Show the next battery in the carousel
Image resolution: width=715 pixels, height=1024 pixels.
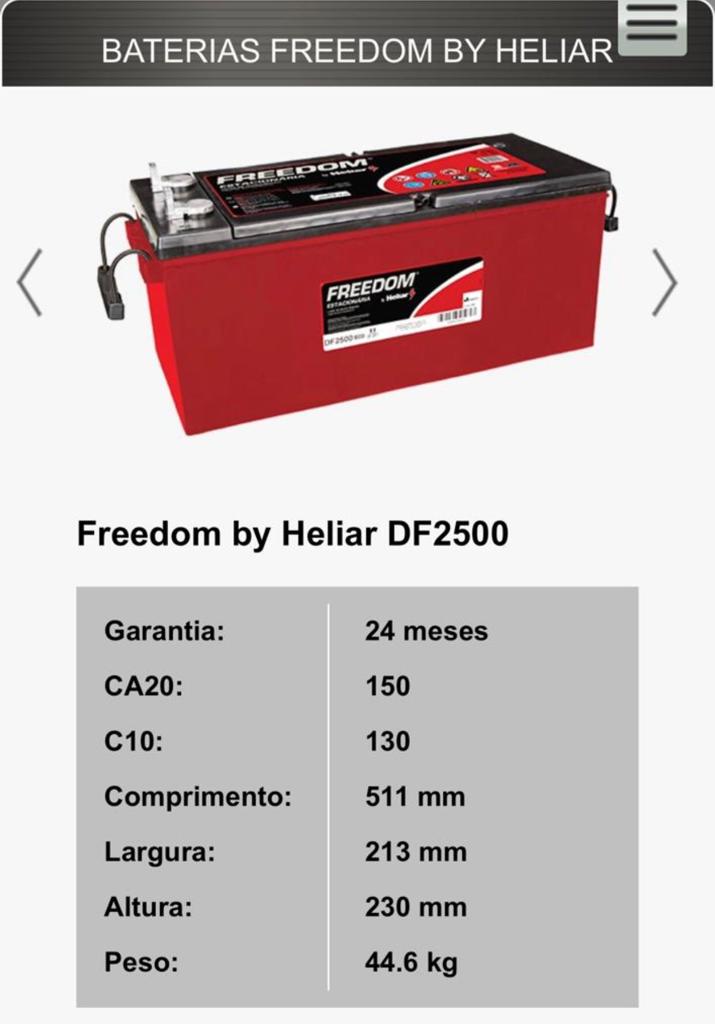tap(664, 282)
